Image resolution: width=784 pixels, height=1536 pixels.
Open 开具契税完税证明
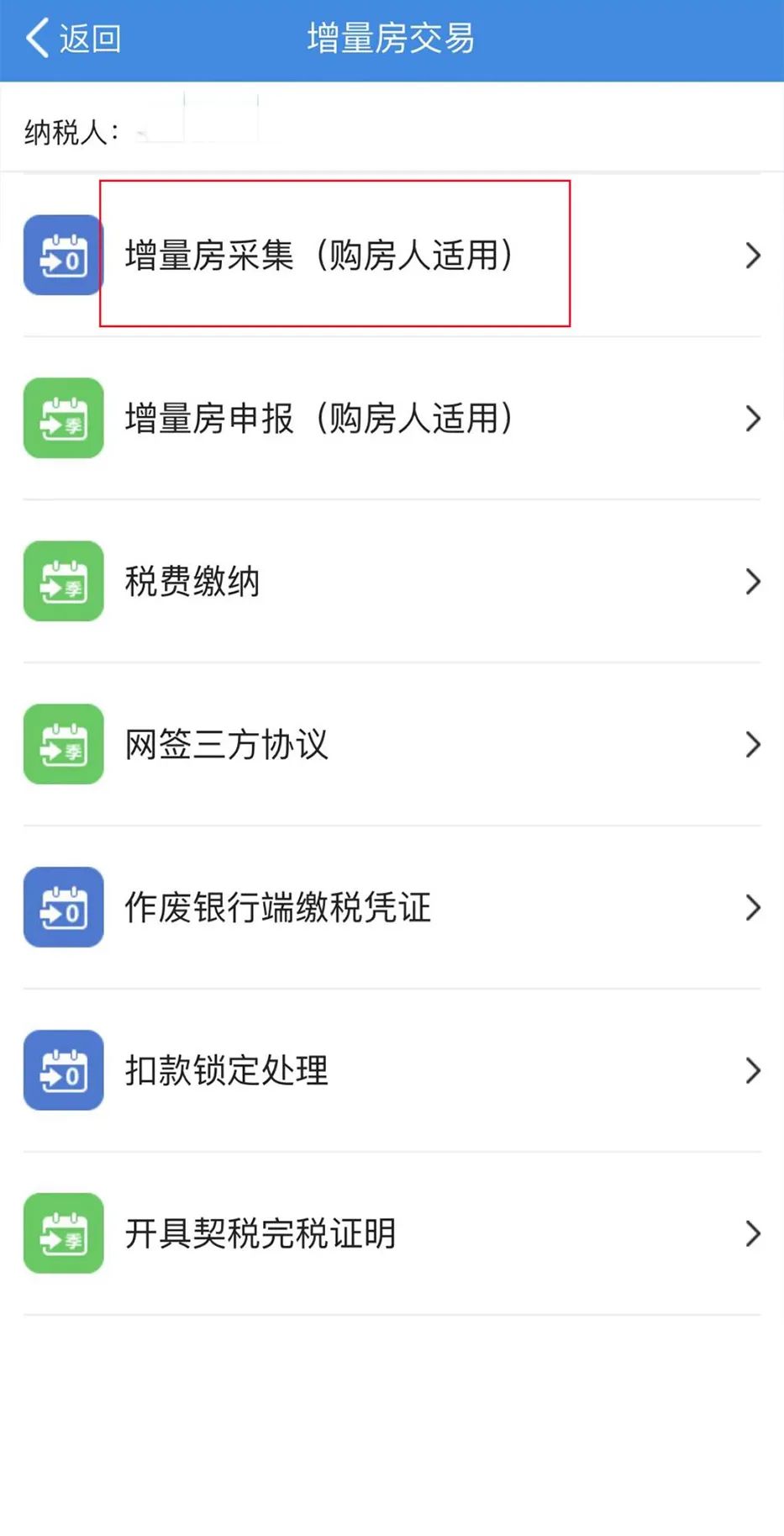click(x=392, y=1233)
